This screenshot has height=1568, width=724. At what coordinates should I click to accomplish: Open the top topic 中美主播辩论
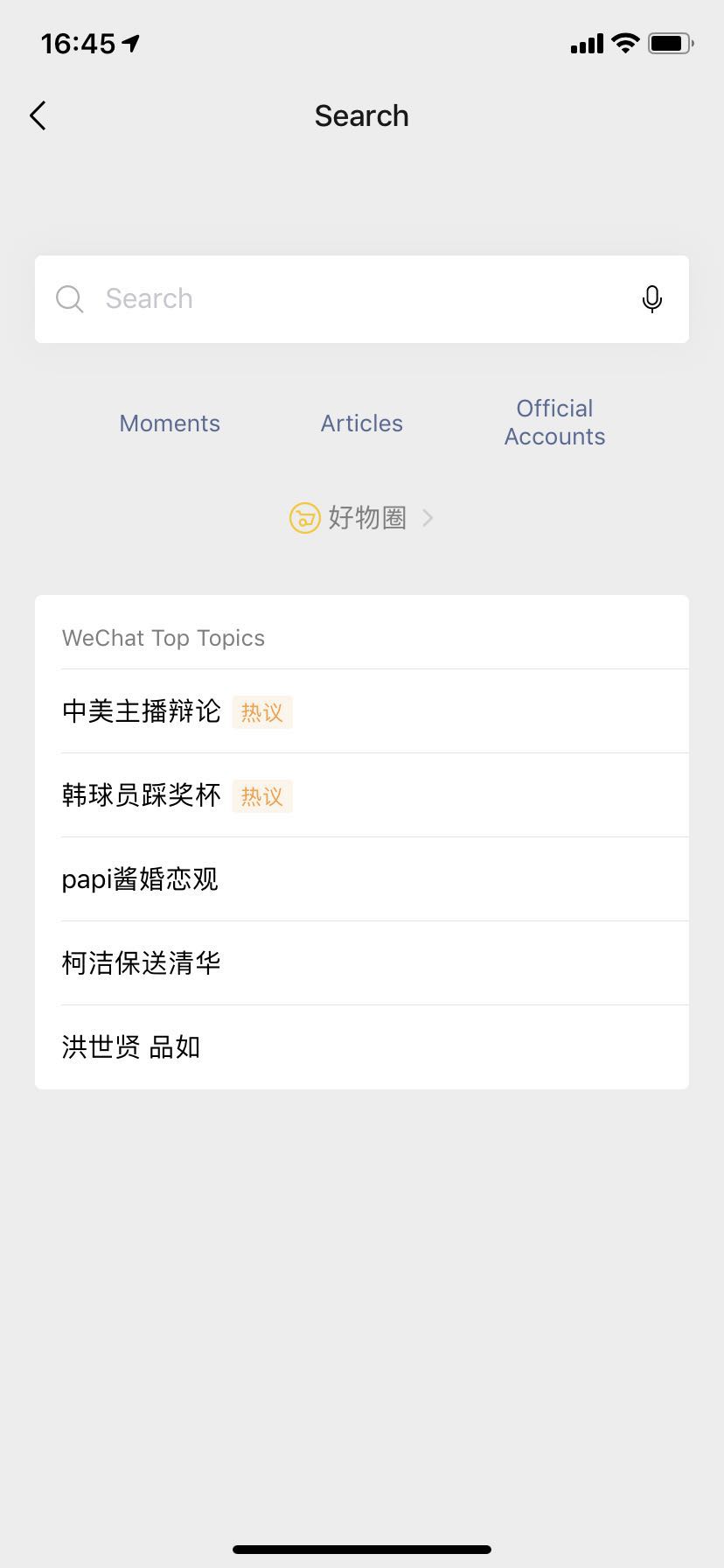(142, 711)
